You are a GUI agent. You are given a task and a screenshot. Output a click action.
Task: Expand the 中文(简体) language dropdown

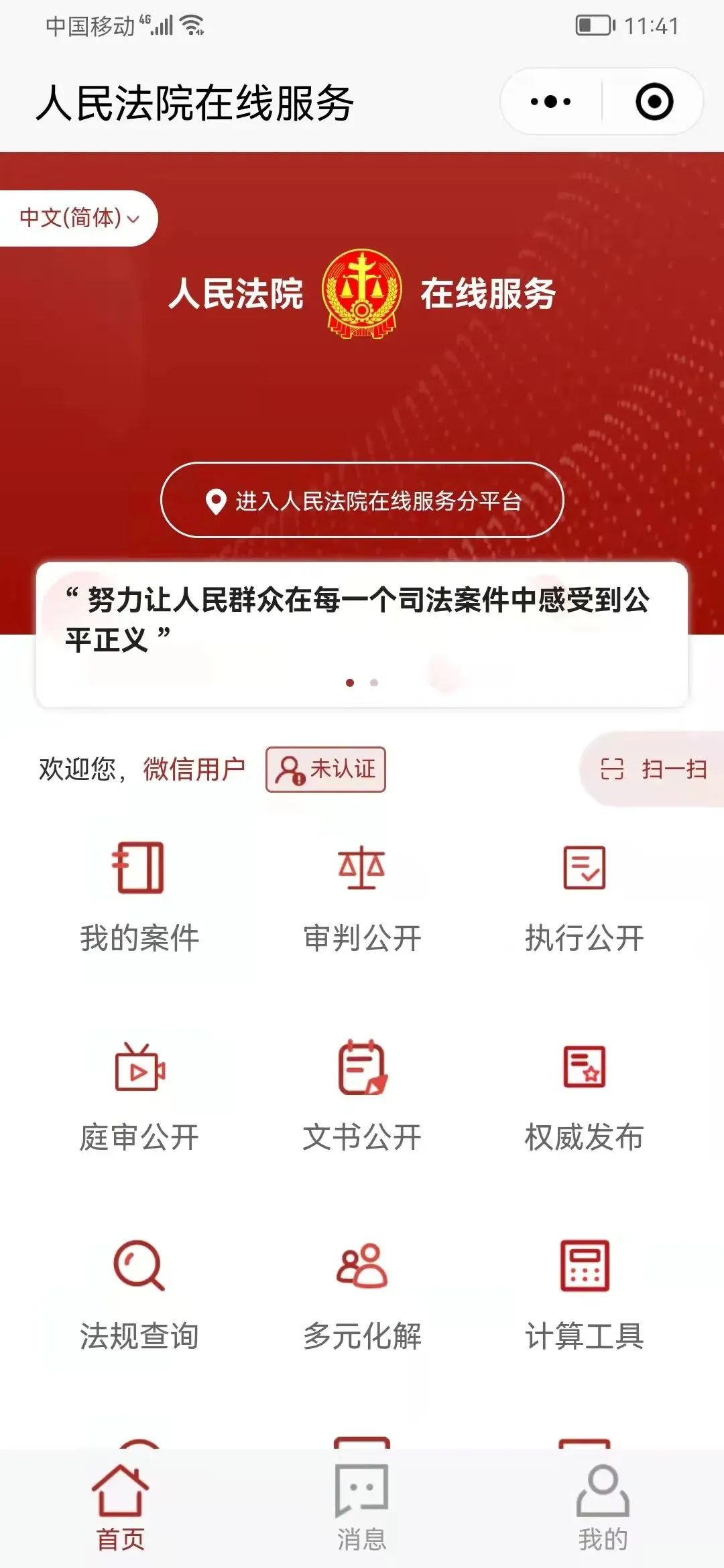pyautogui.click(x=78, y=218)
